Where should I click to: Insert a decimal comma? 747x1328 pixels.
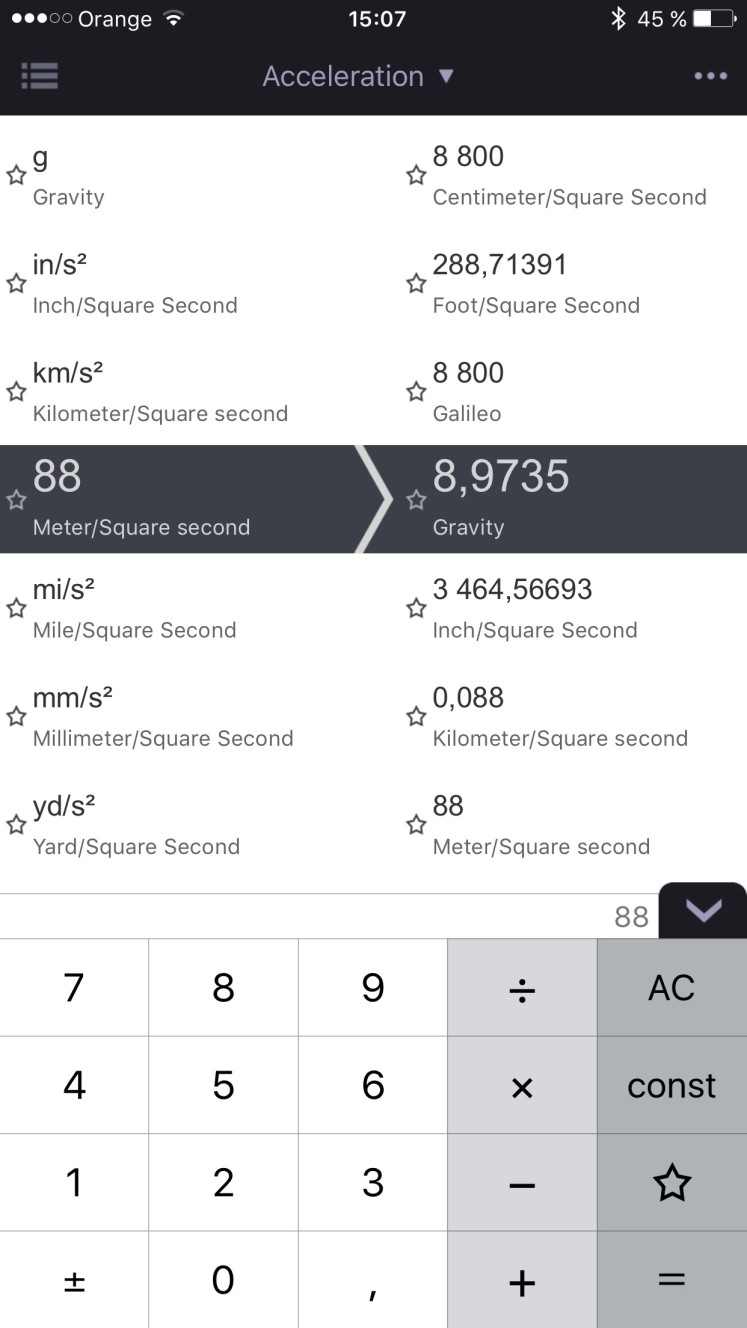[x=373, y=1280]
